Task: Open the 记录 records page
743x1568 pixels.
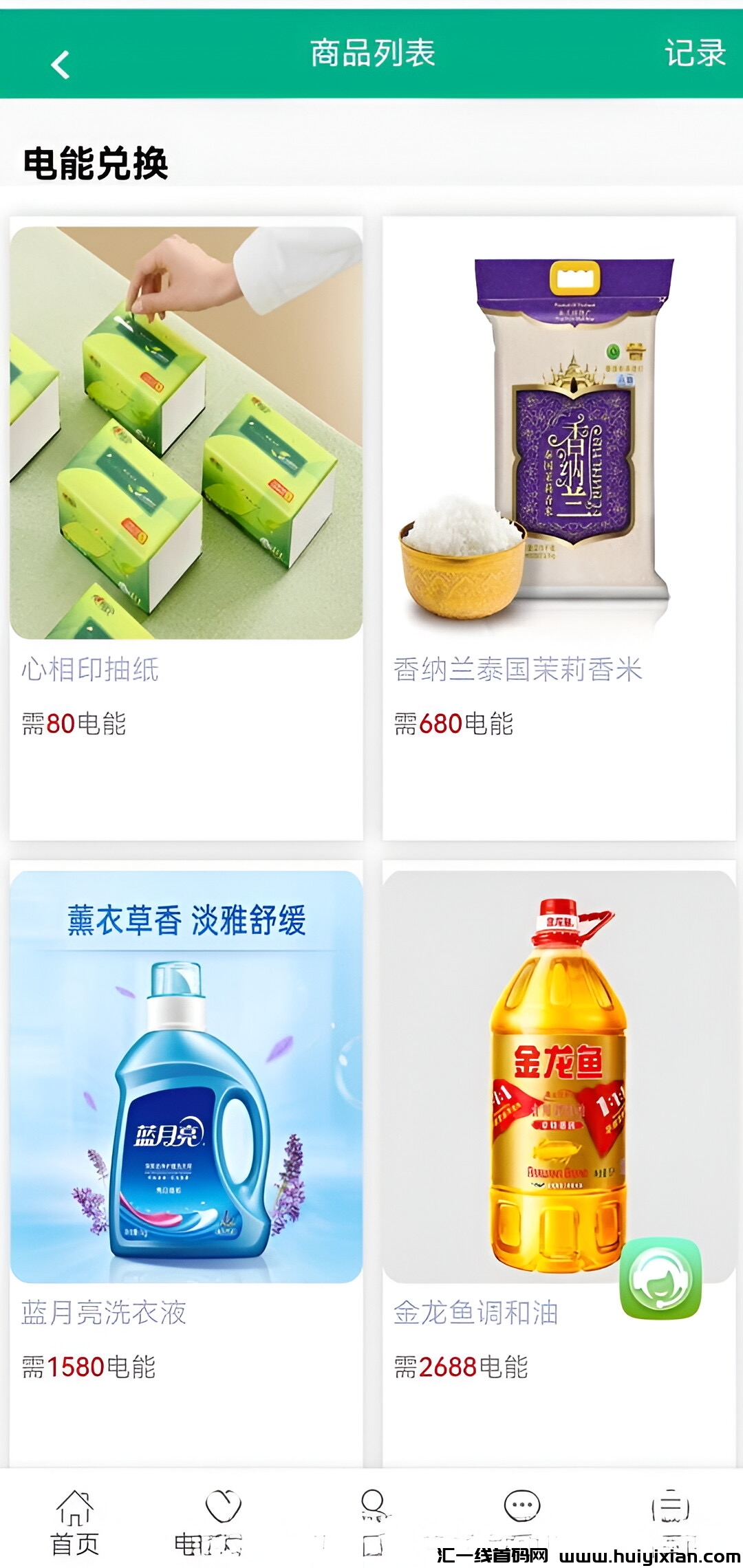Action: click(695, 54)
